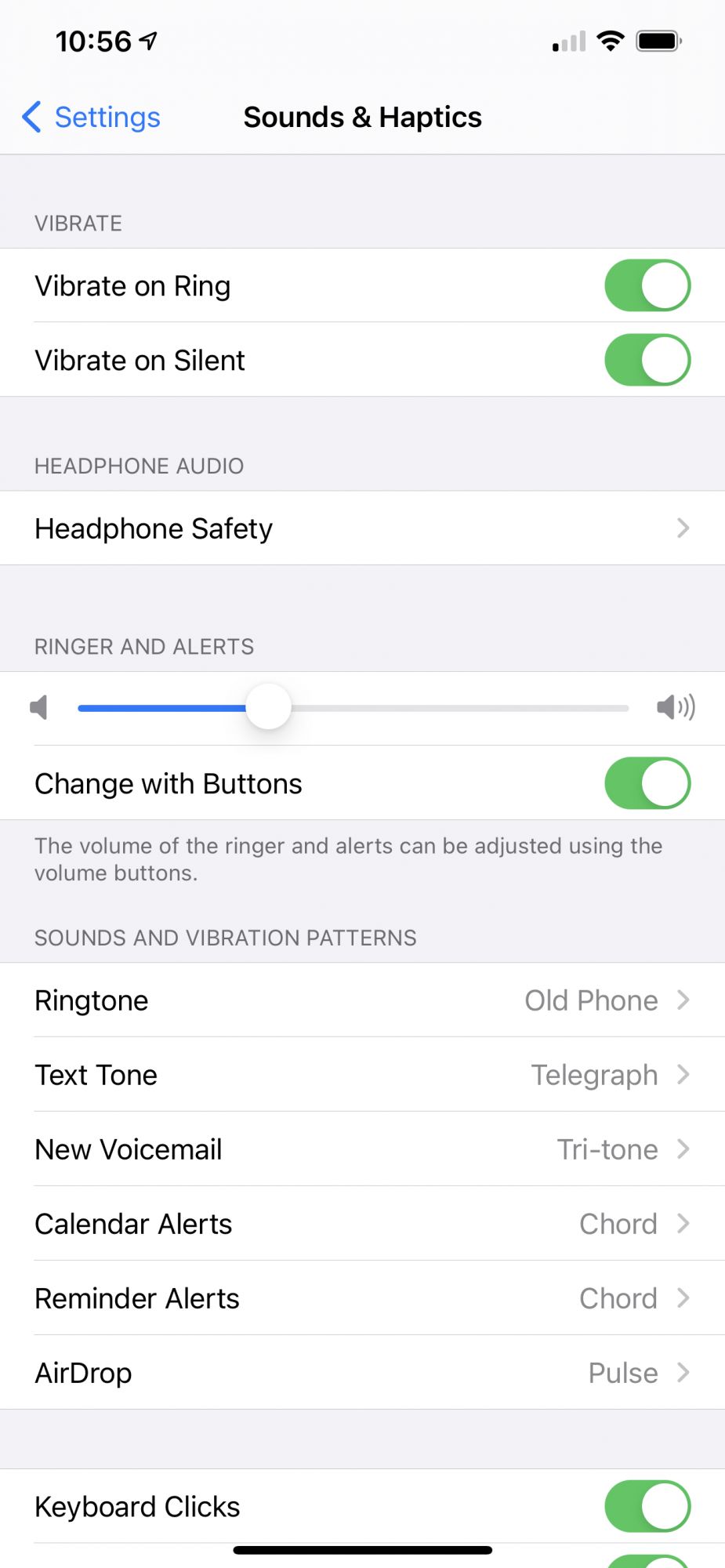Disable Vibrate on Ring
725x1568 pixels.
point(647,285)
